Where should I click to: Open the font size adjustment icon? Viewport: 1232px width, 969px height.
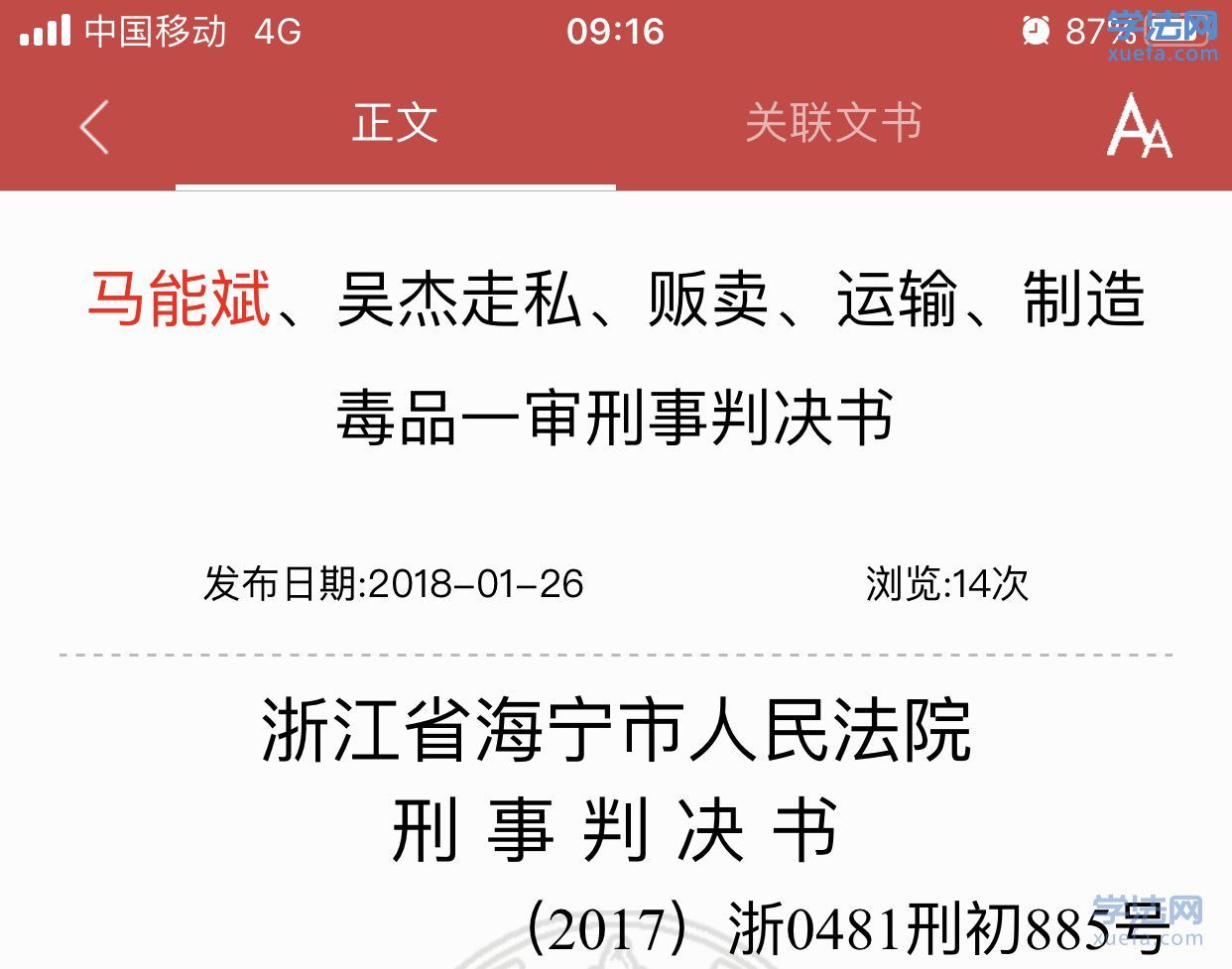(x=1139, y=126)
